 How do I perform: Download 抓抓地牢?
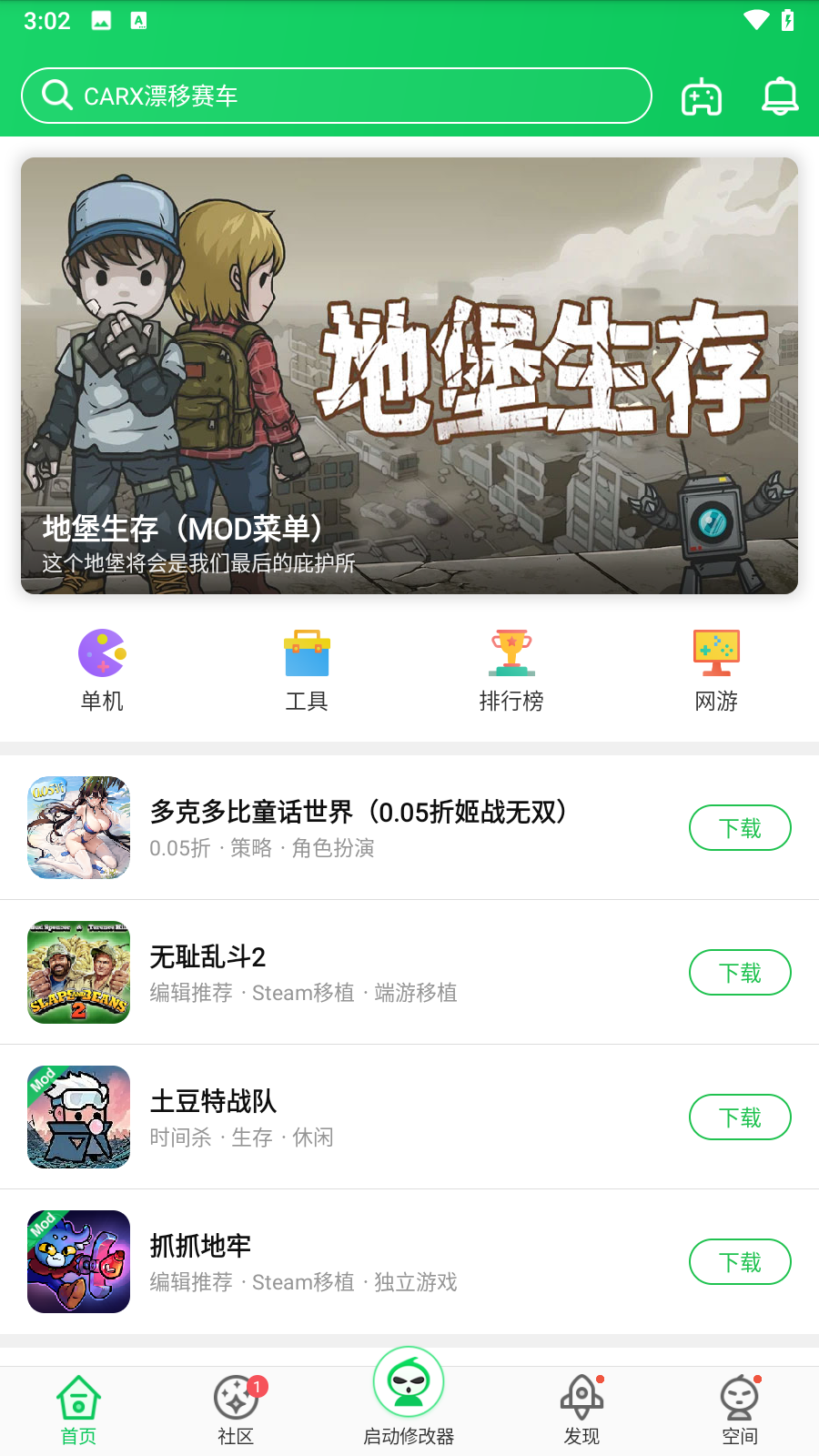(740, 1262)
